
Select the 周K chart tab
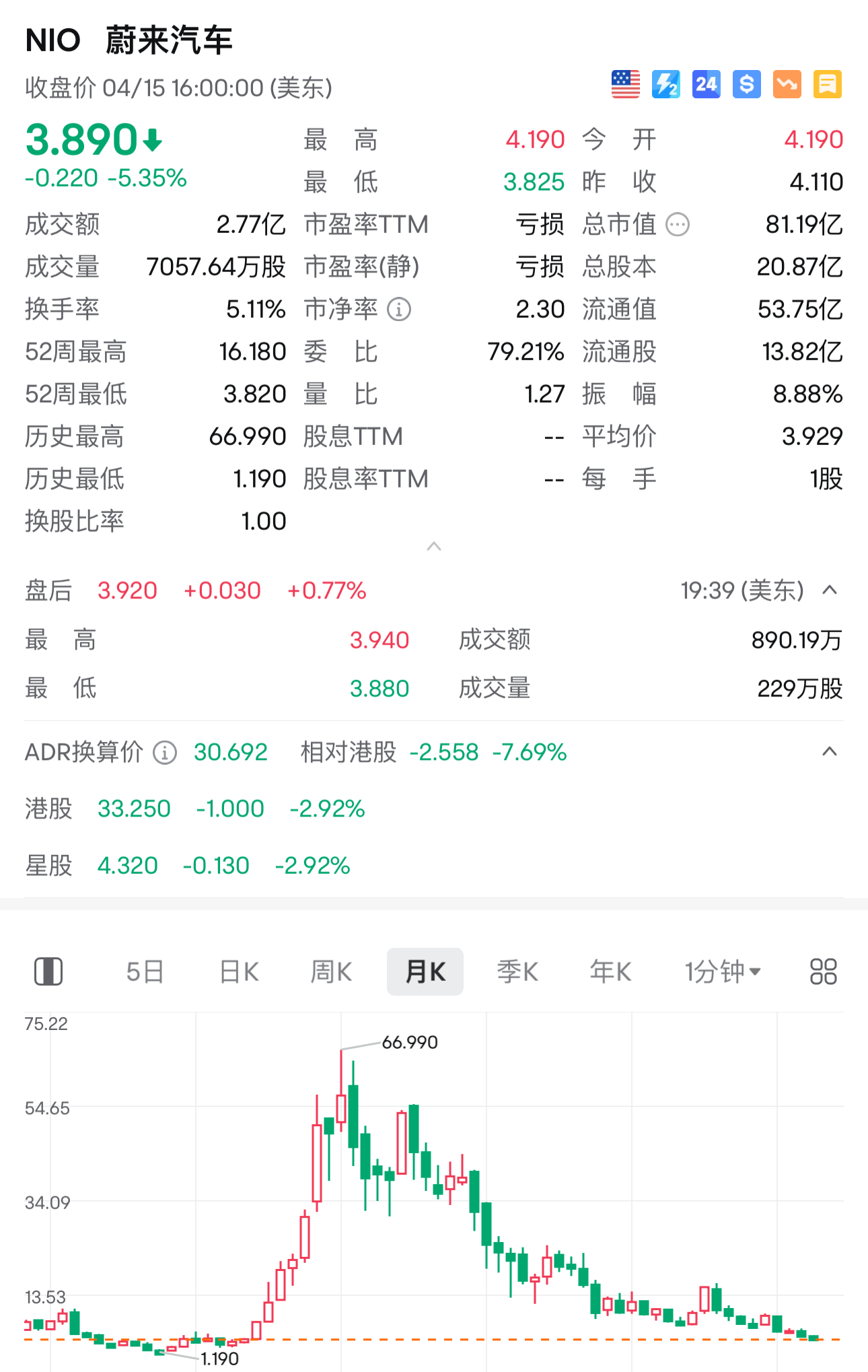[331, 971]
